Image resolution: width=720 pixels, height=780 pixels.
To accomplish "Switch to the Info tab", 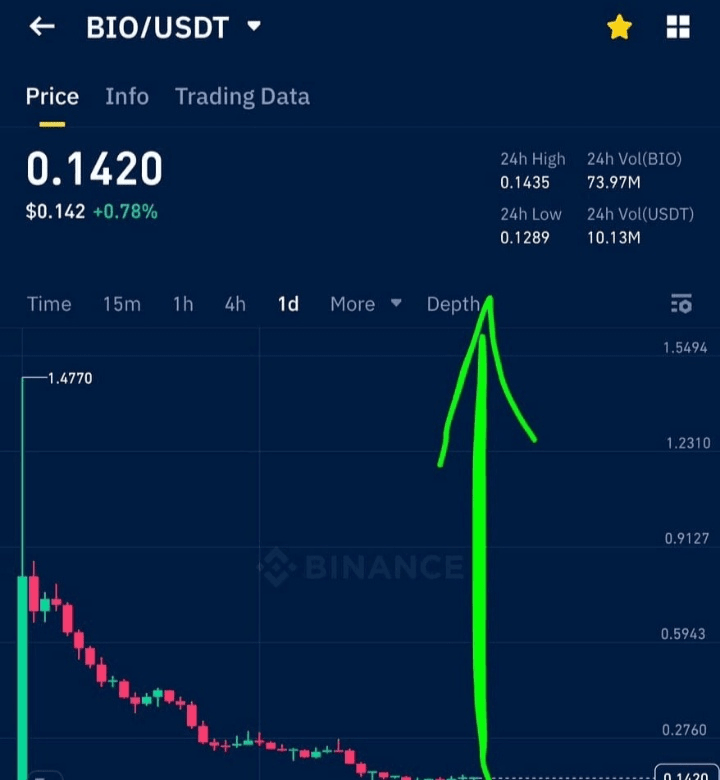I will pos(127,97).
